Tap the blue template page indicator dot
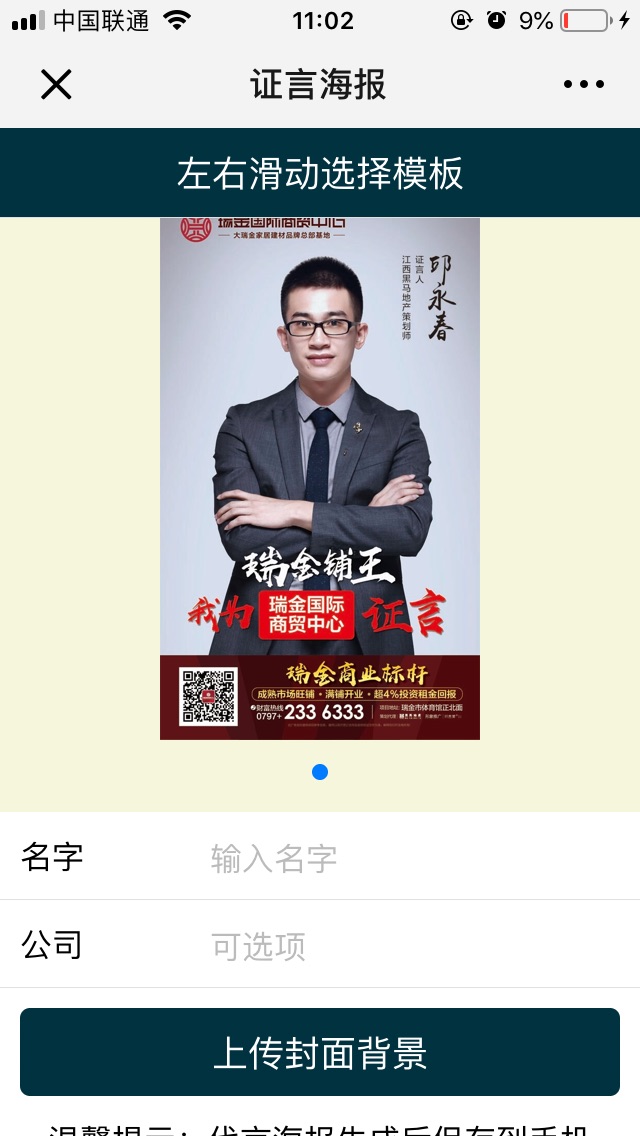Screen dimensions: 640x1136 point(320,772)
